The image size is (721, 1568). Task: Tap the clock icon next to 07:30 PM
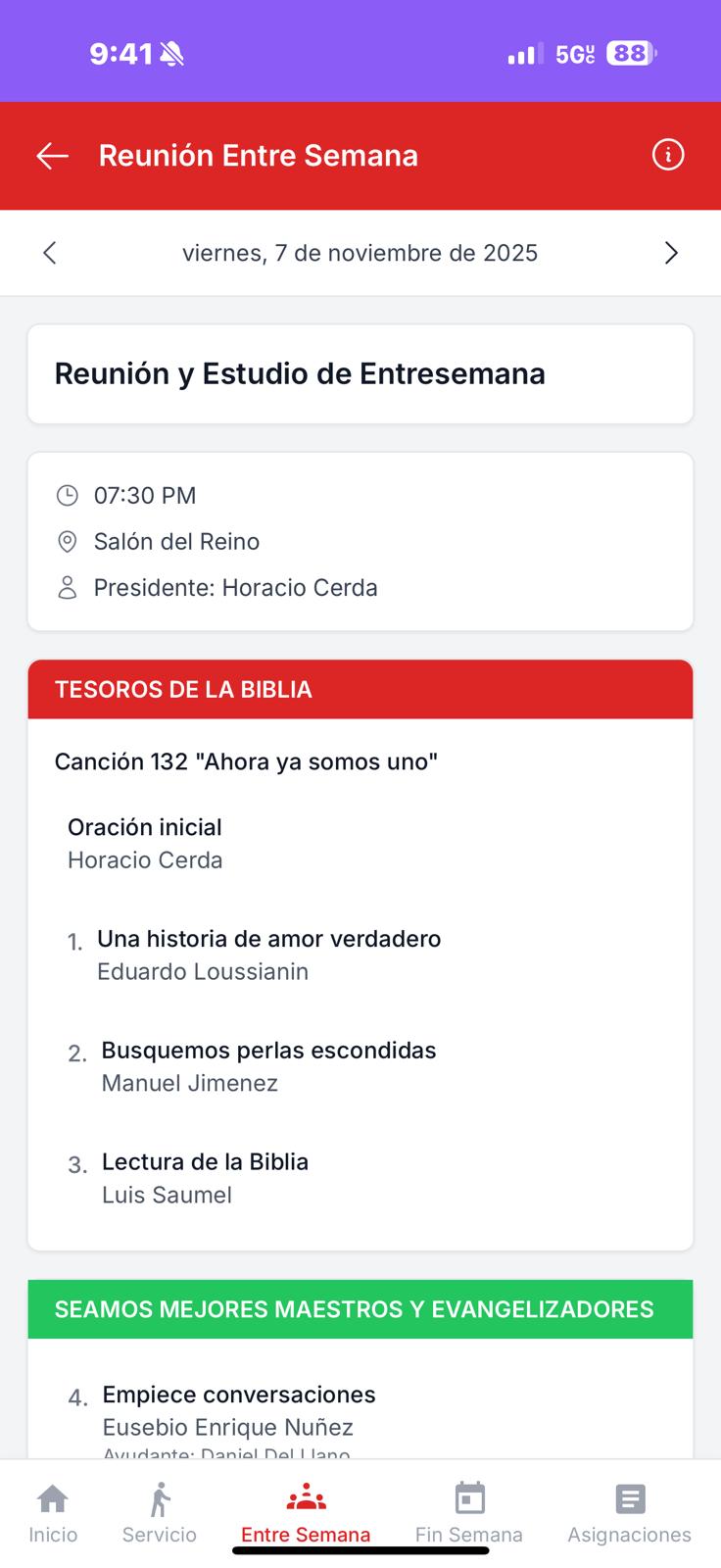(67, 495)
